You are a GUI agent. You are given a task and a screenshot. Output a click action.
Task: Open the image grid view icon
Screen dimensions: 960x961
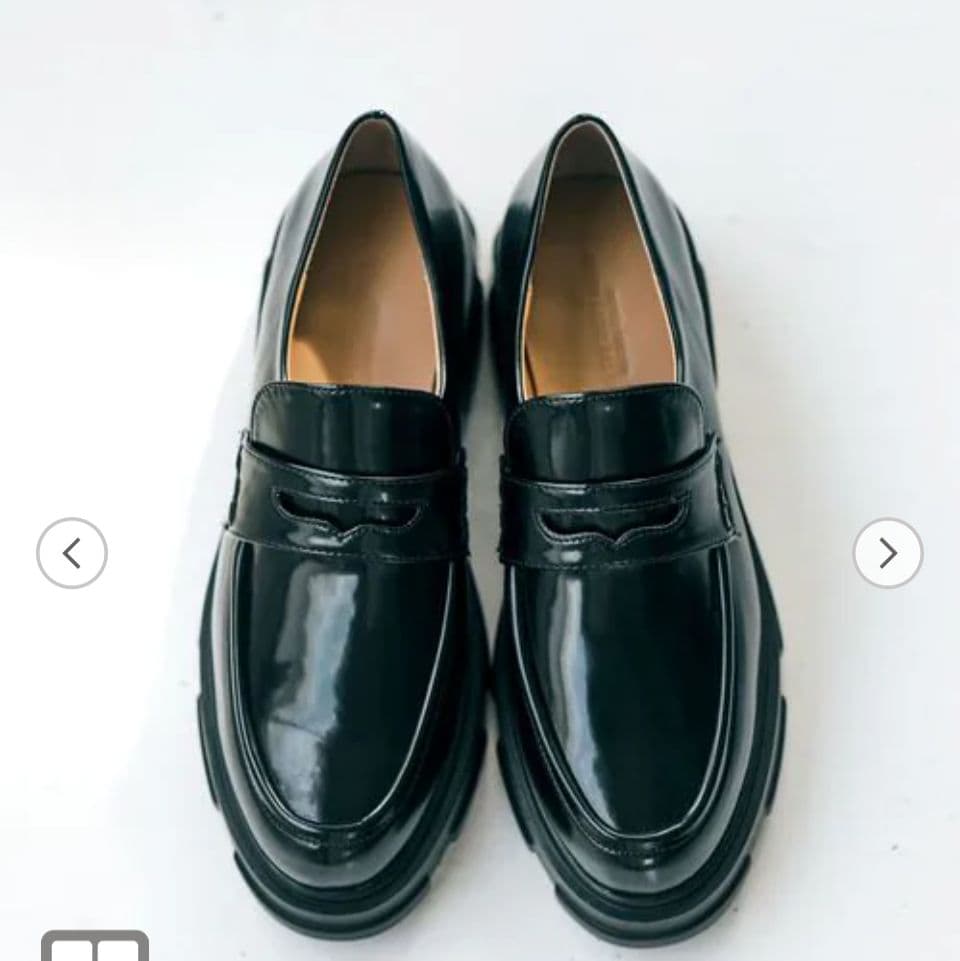[x=94, y=946]
